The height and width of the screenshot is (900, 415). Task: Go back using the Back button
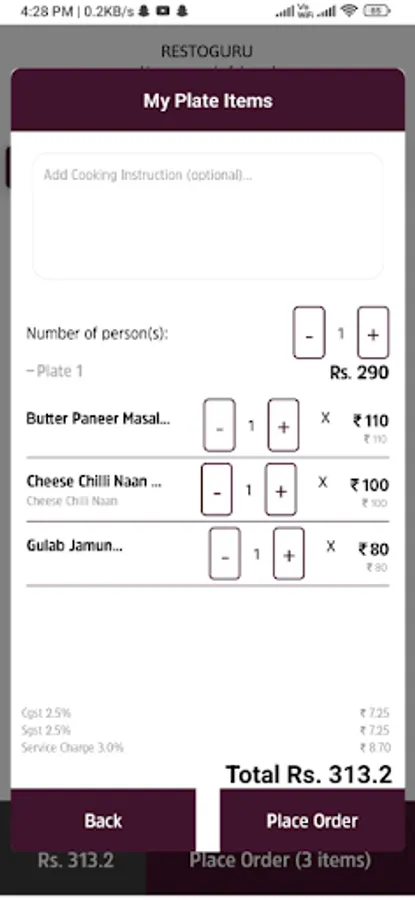[103, 820]
